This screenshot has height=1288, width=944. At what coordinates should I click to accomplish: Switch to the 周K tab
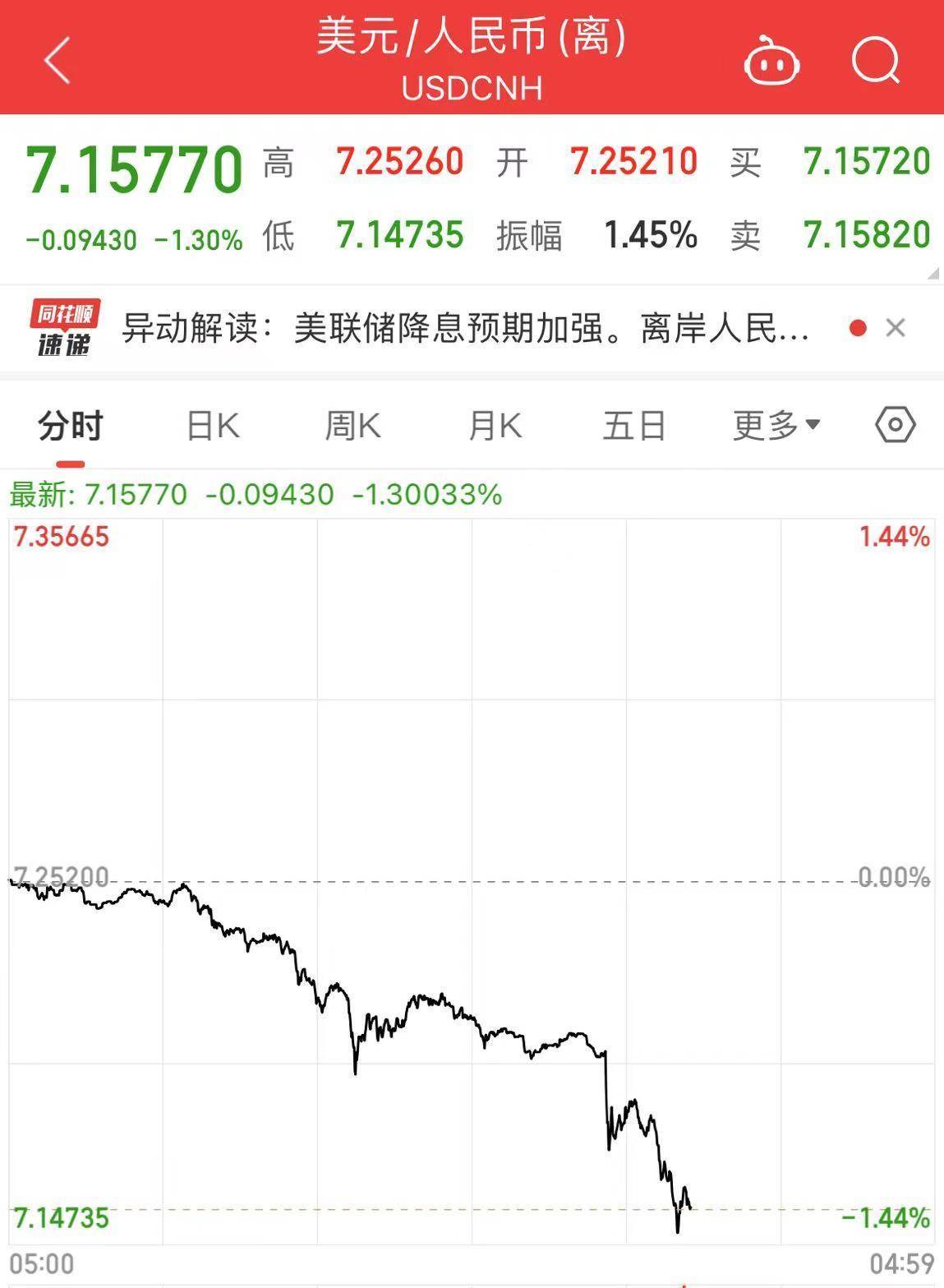(352, 425)
